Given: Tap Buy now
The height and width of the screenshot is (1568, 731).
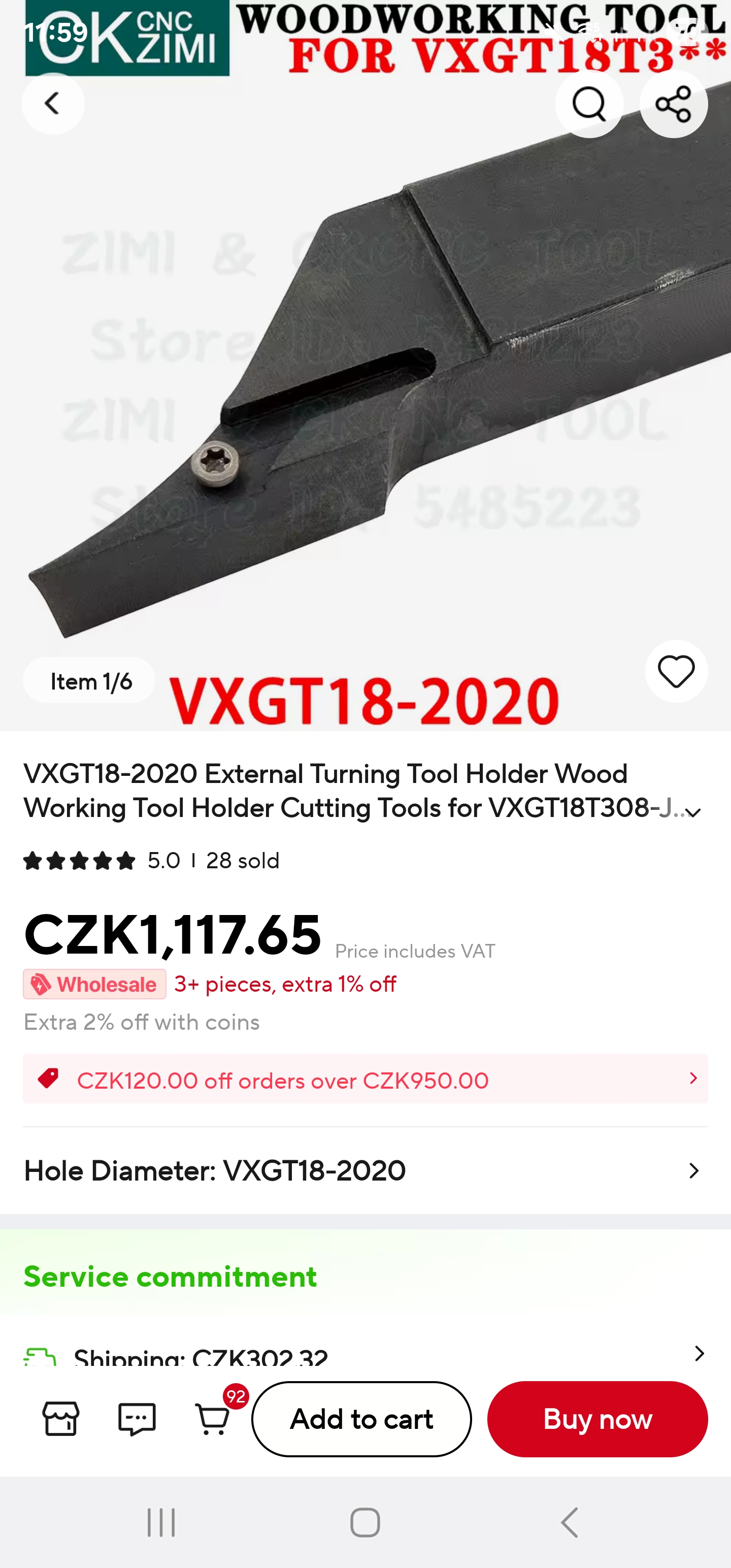Looking at the screenshot, I should (x=597, y=1418).
